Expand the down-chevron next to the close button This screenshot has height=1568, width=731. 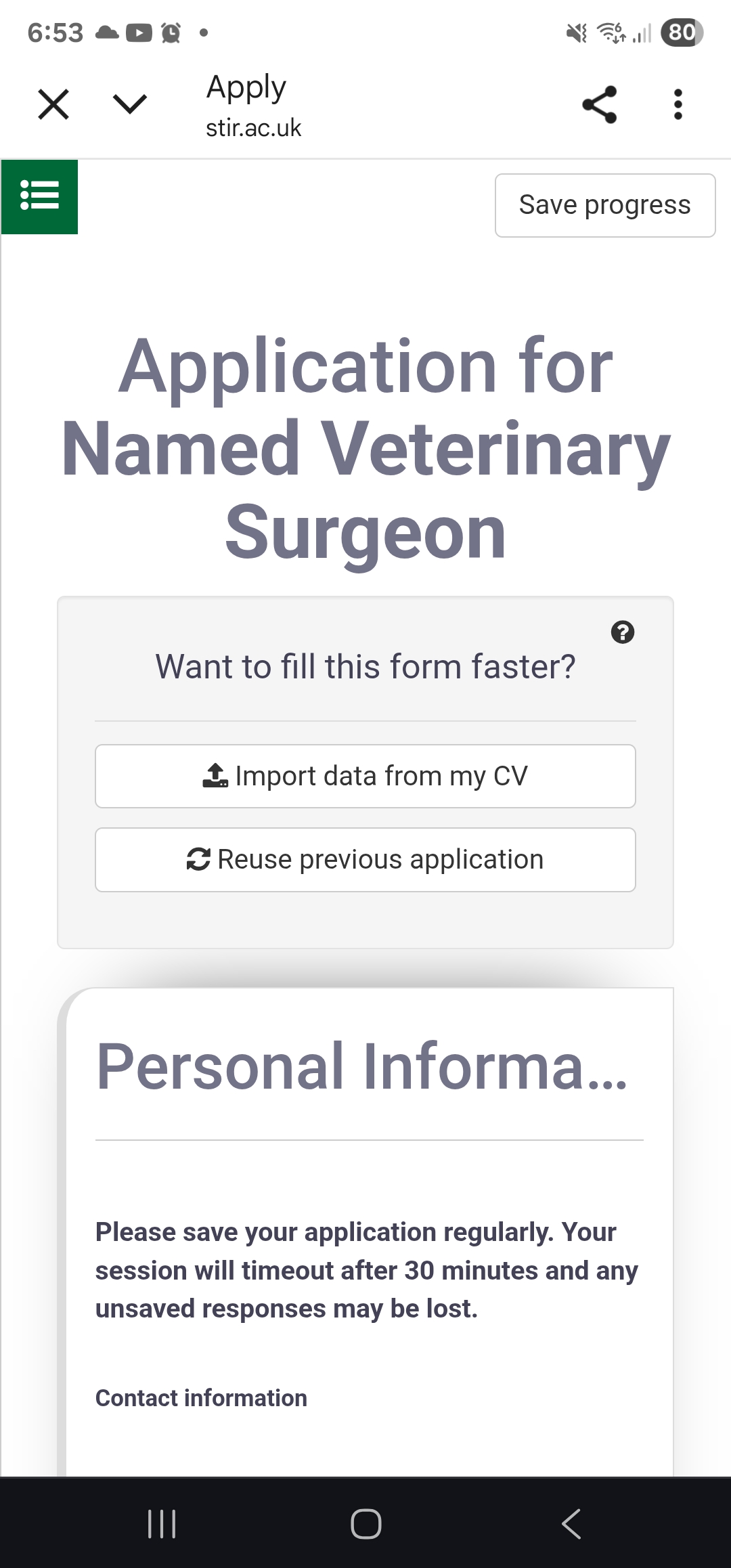(x=129, y=104)
